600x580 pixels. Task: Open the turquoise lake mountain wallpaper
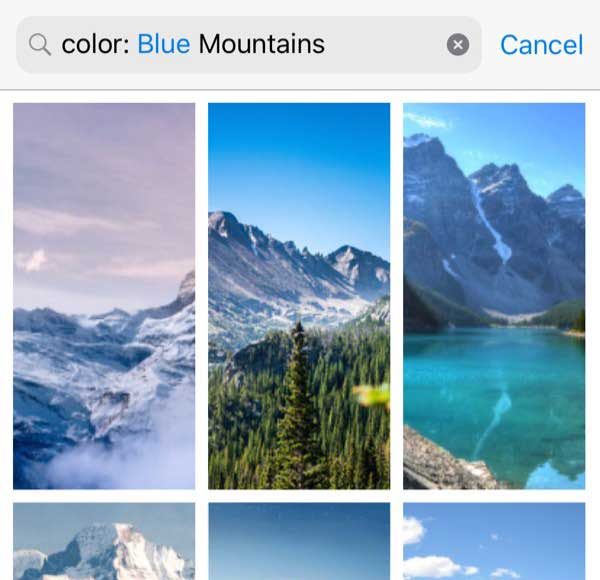(494, 295)
